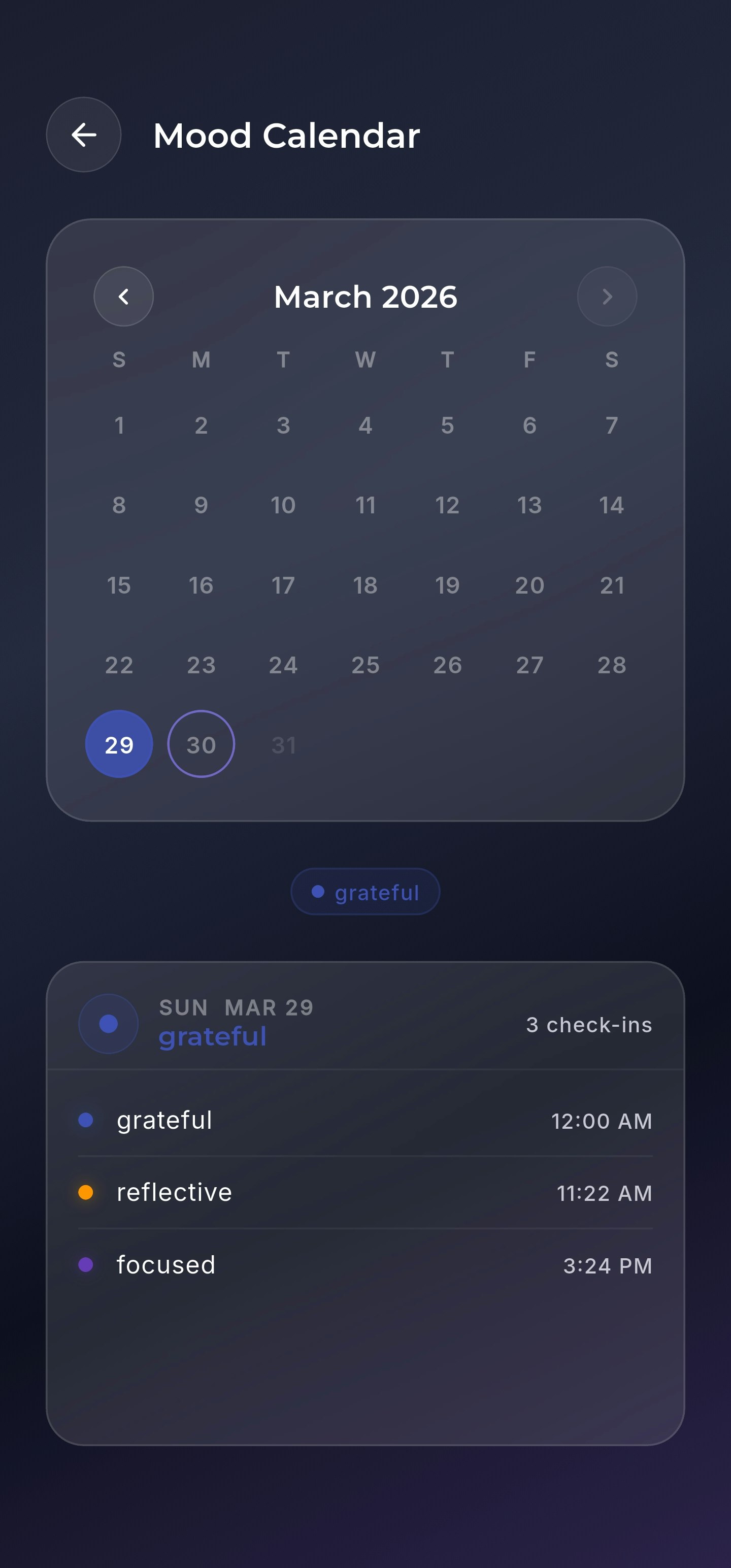
Task: Select March 30 on the calendar
Action: coord(201,744)
